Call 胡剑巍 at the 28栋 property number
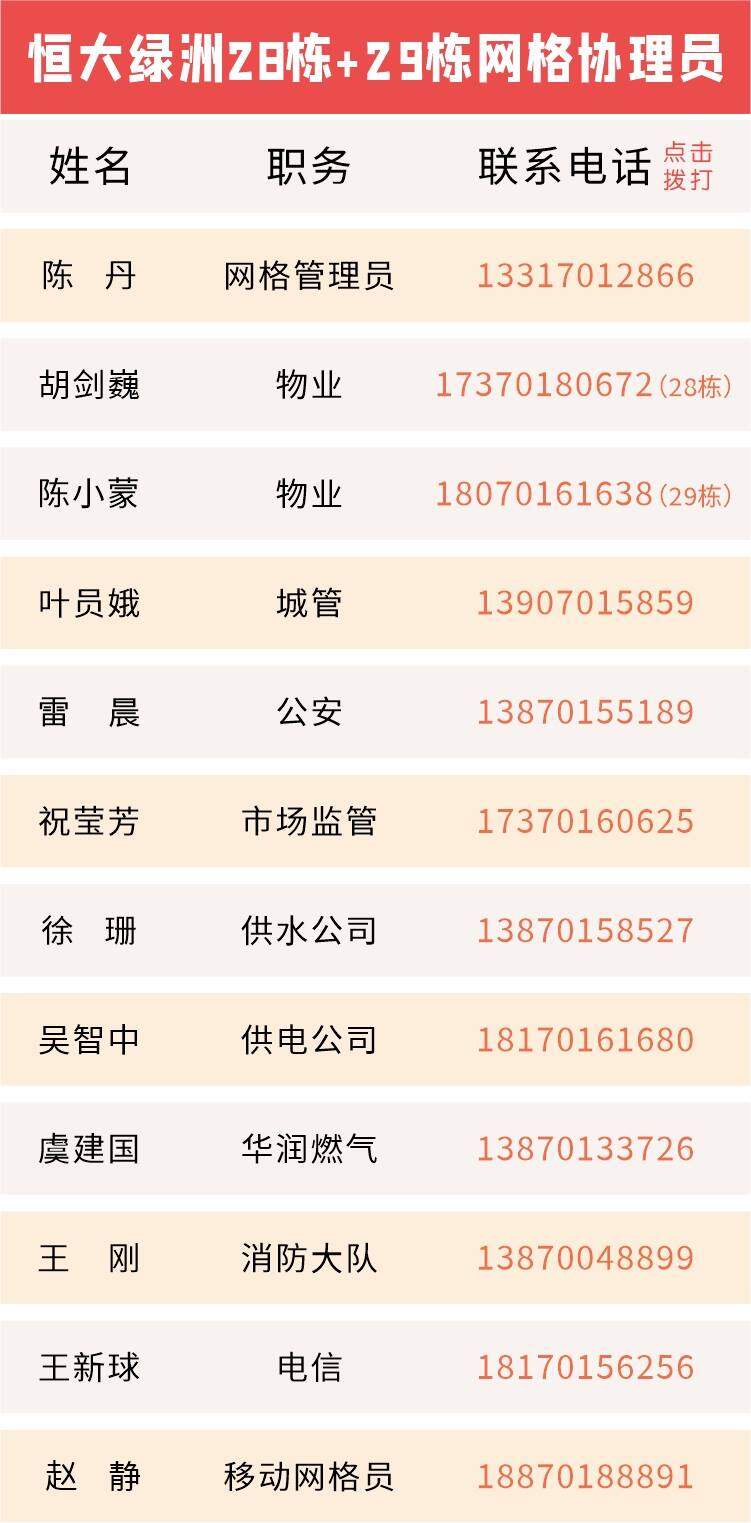Screen dimensions: 751x1523 coord(544,385)
